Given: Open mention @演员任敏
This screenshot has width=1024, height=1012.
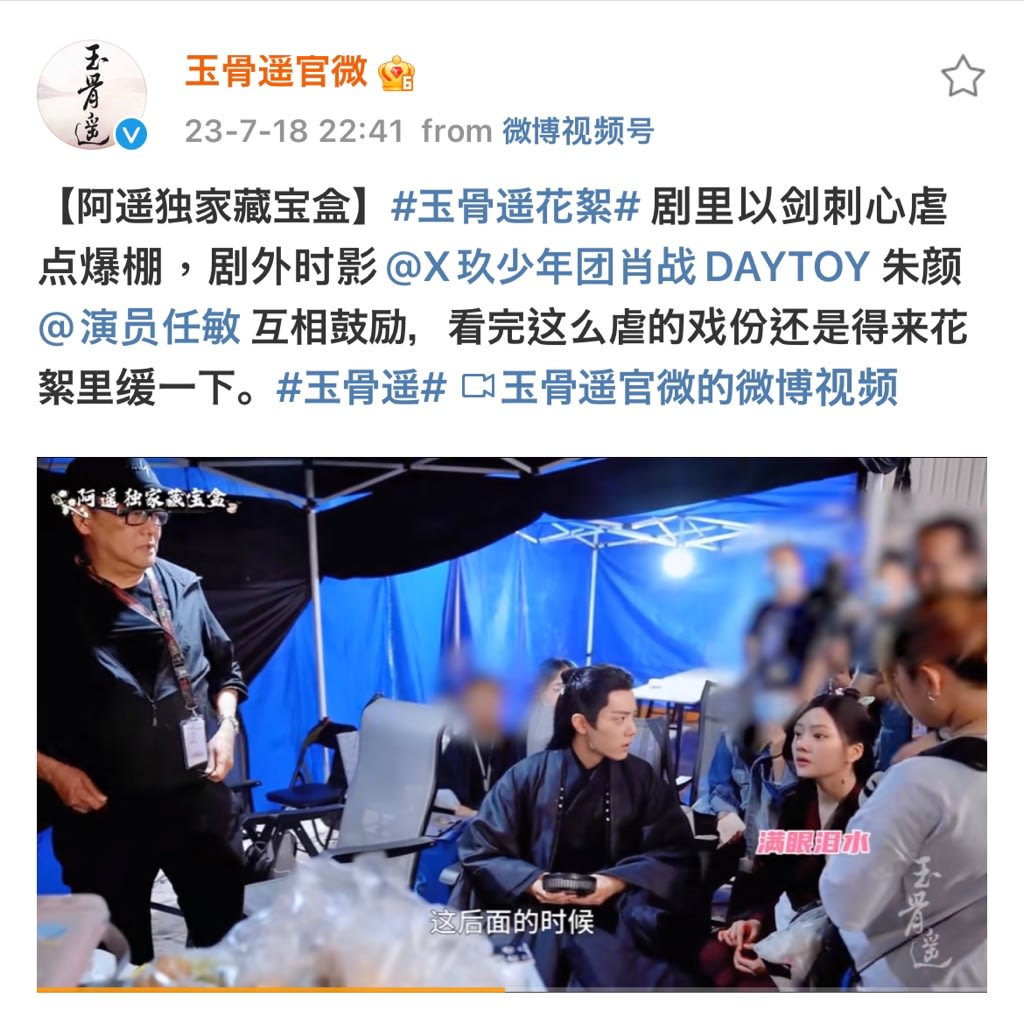Looking at the screenshot, I should pyautogui.click(x=139, y=327).
